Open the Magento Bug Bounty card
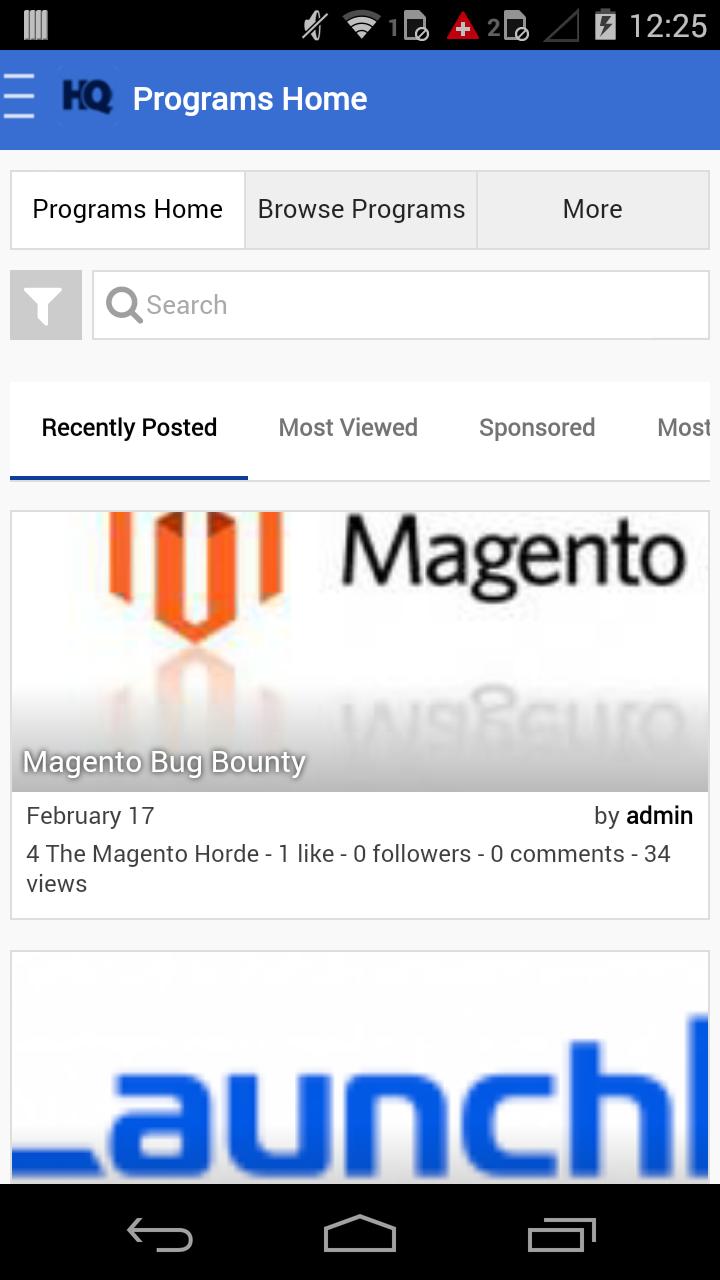The height and width of the screenshot is (1280, 720). [360, 650]
